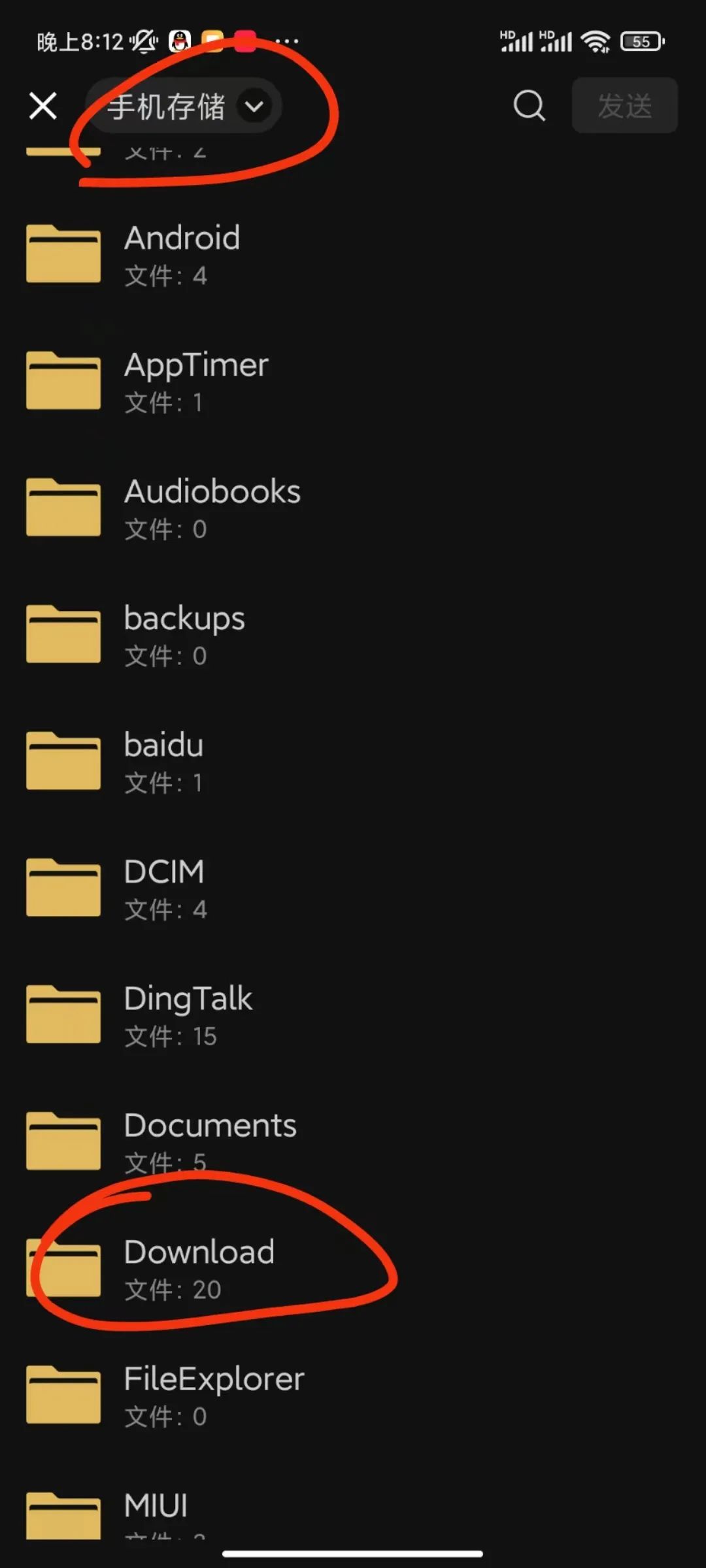
Task: Open the baidu folder
Action: click(x=163, y=762)
